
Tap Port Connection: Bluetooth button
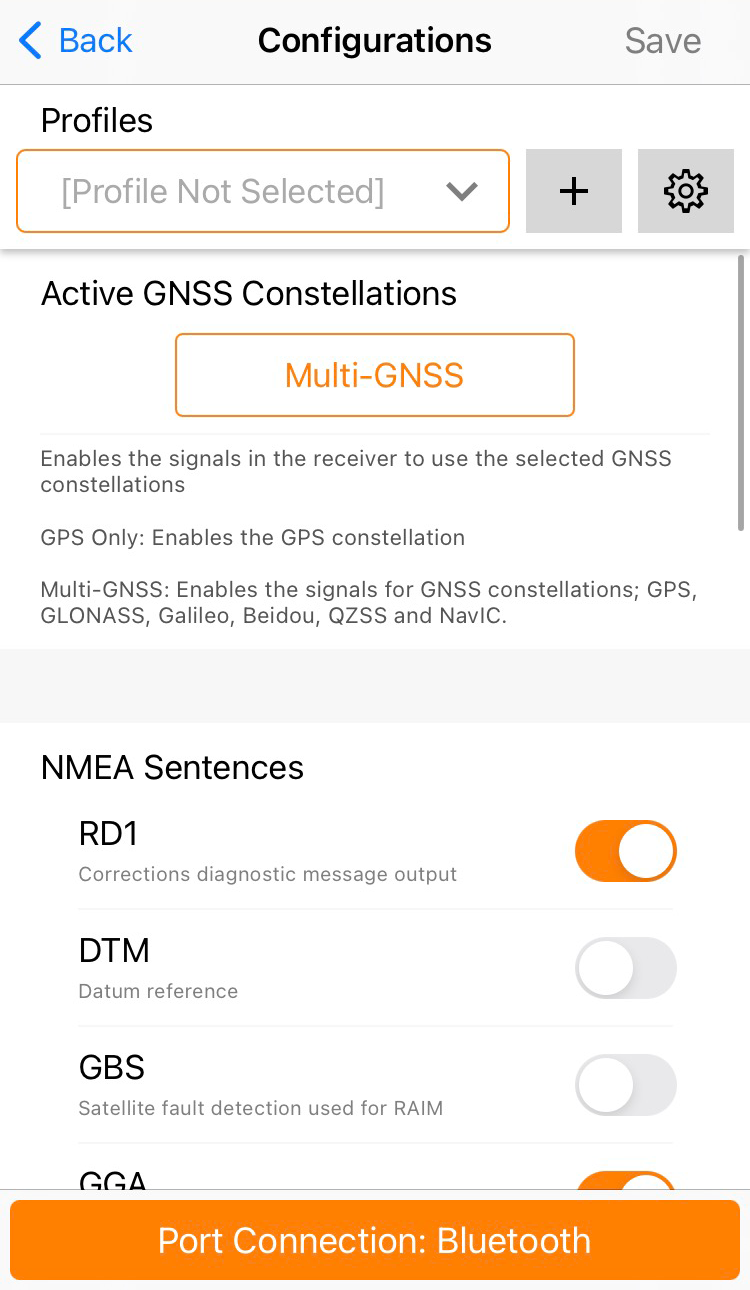point(375,1240)
